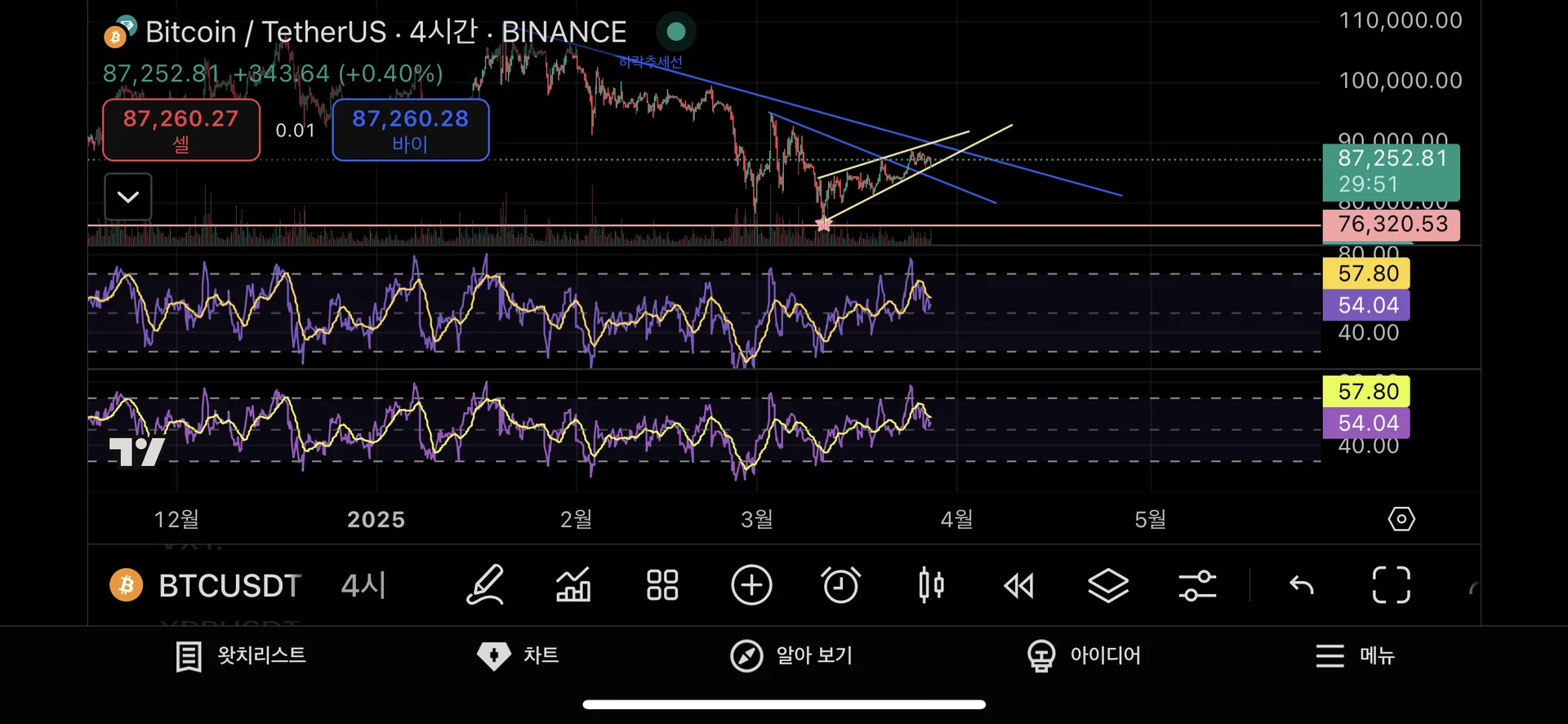Tap the red sell price button

[x=181, y=130]
